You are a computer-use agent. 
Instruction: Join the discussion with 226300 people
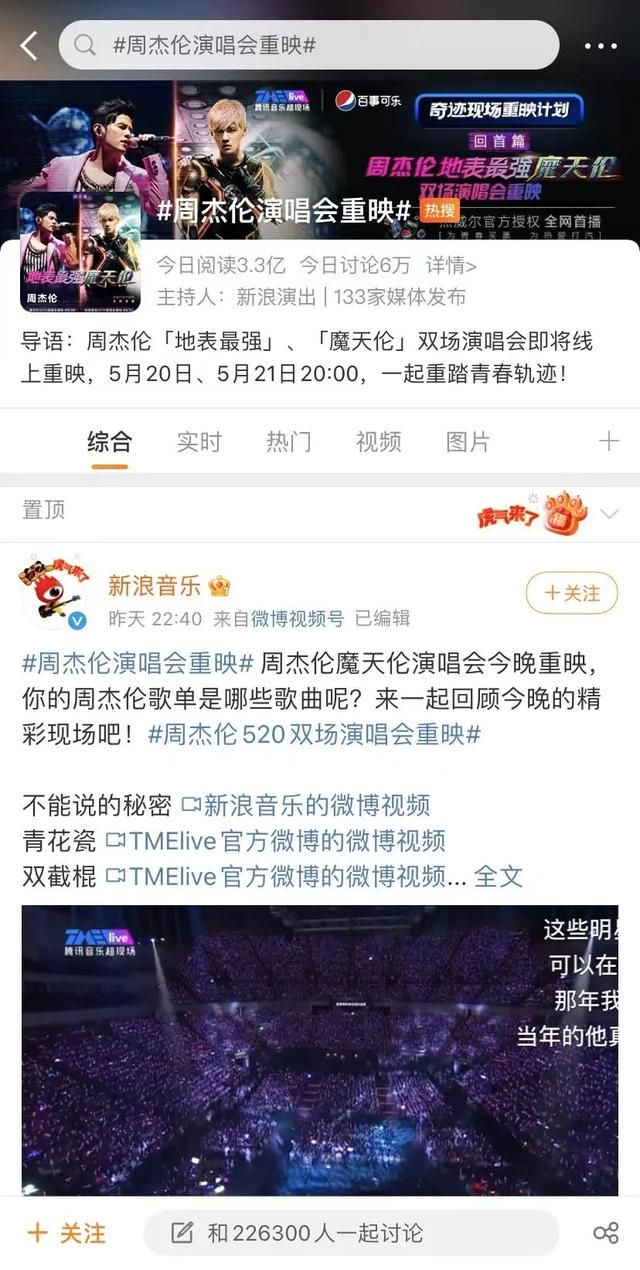click(350, 1233)
